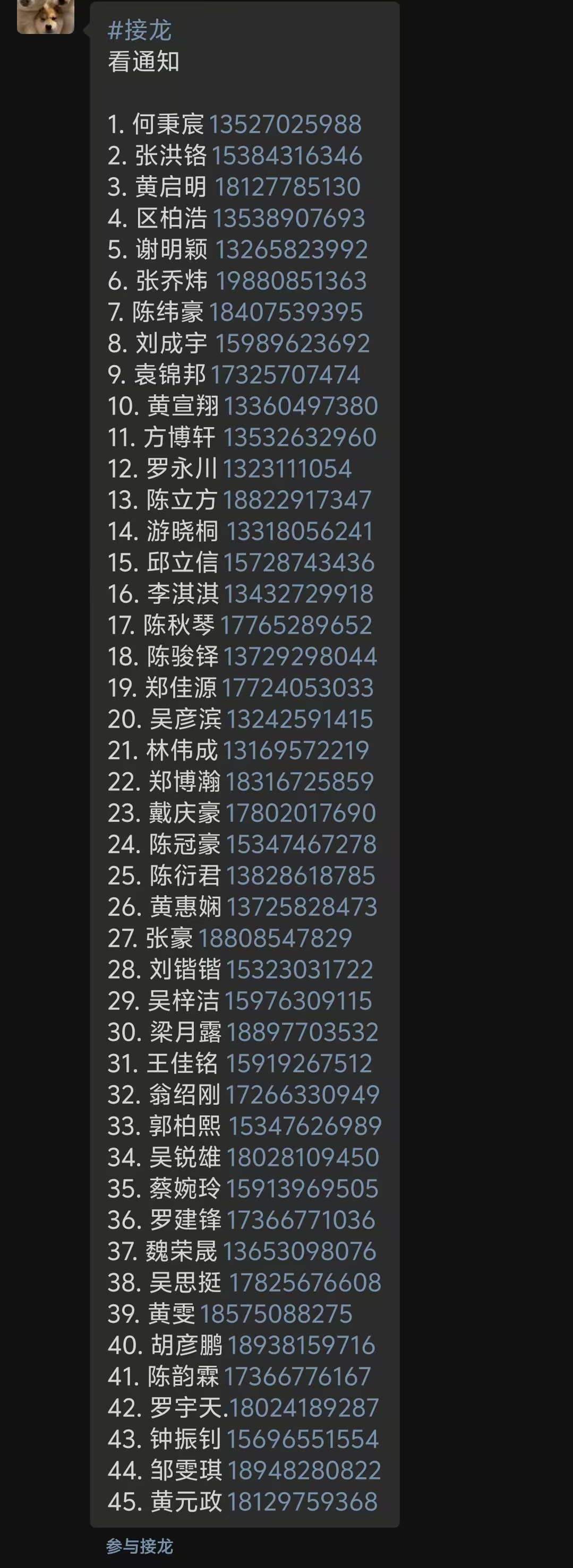Image resolution: width=573 pixels, height=1568 pixels.
Task: Tap 陈冠豪's number 15347467278
Action: tap(302, 844)
